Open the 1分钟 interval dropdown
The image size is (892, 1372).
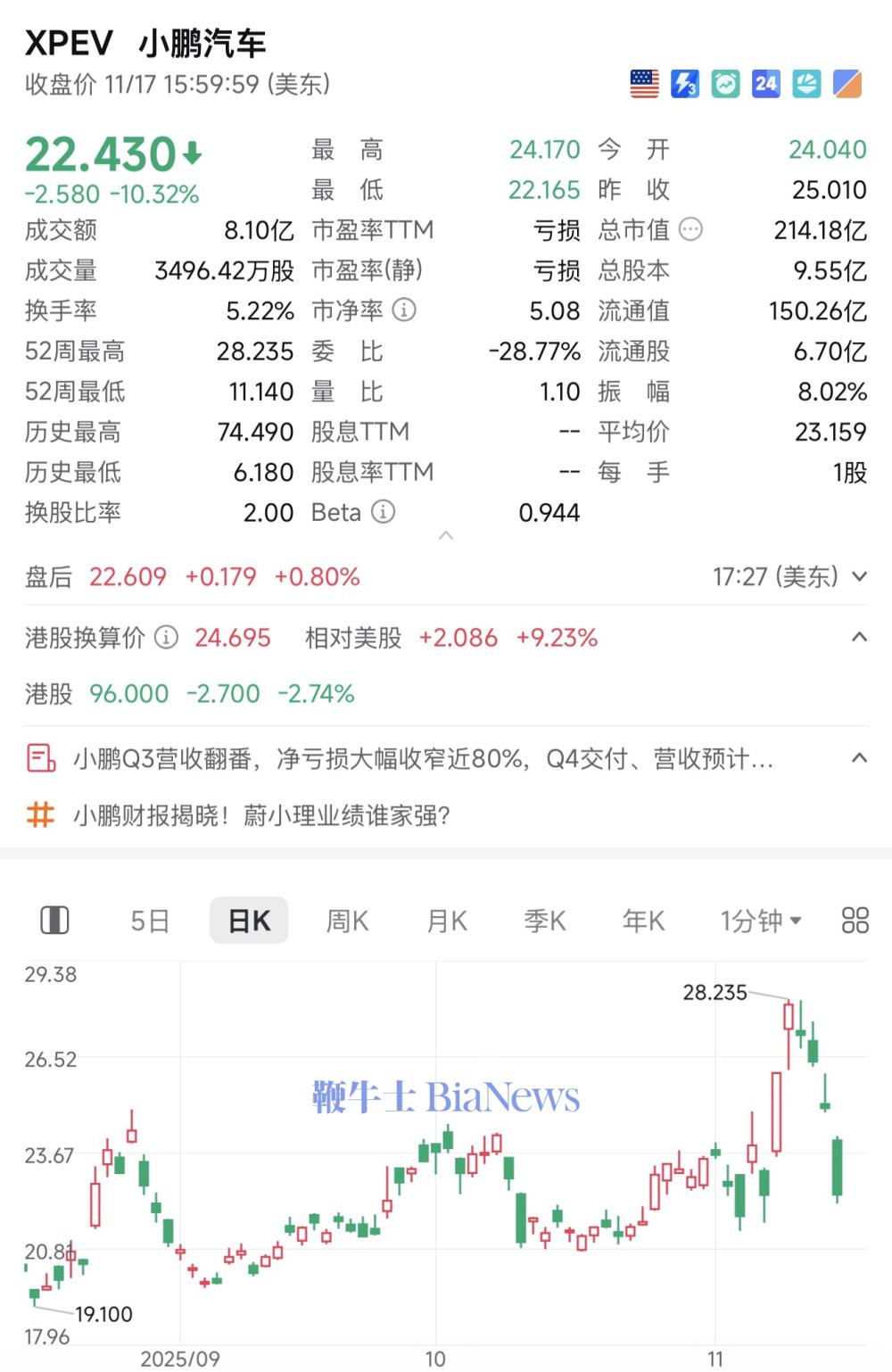coord(761,921)
